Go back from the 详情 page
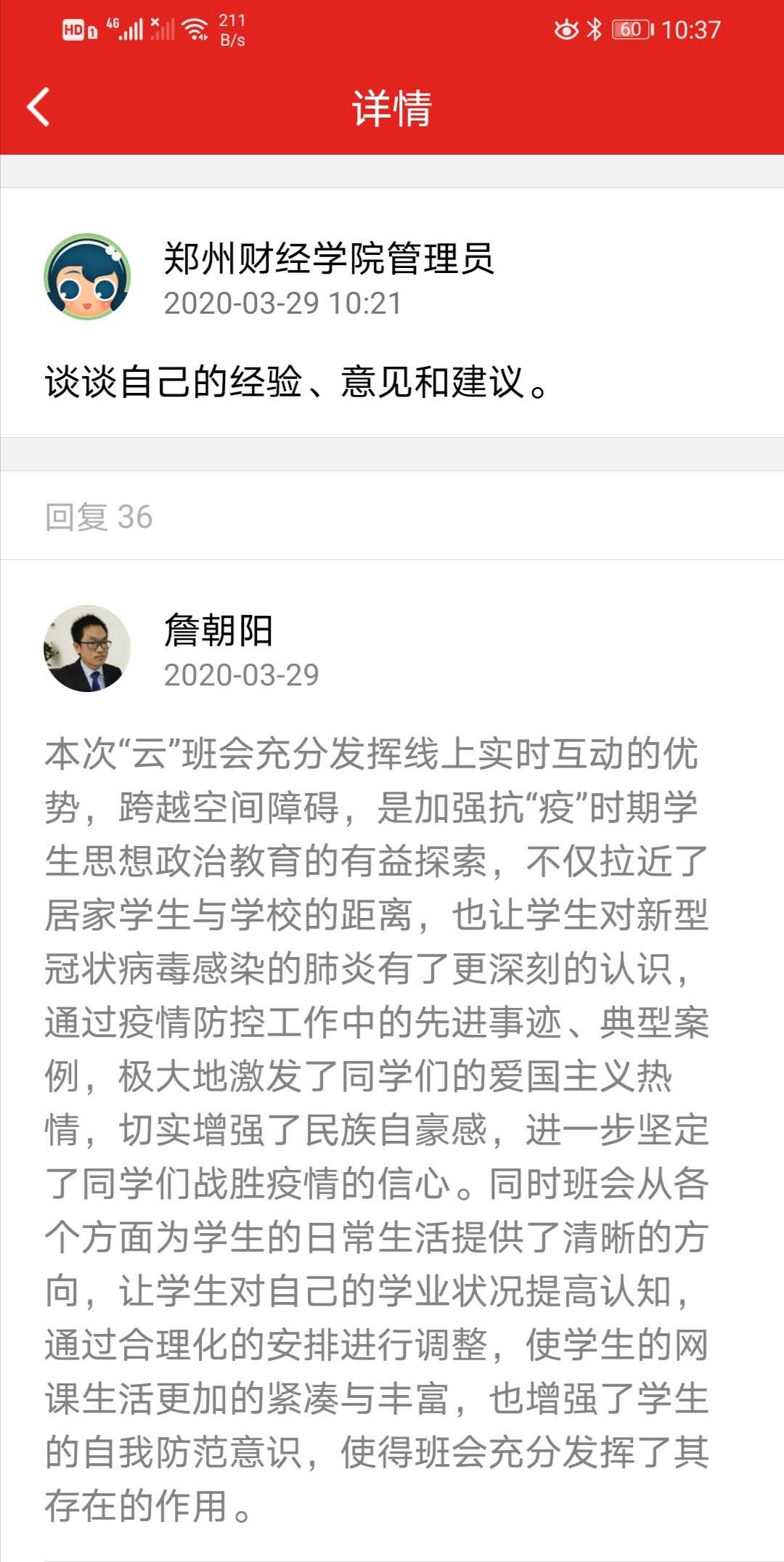 pos(39,107)
